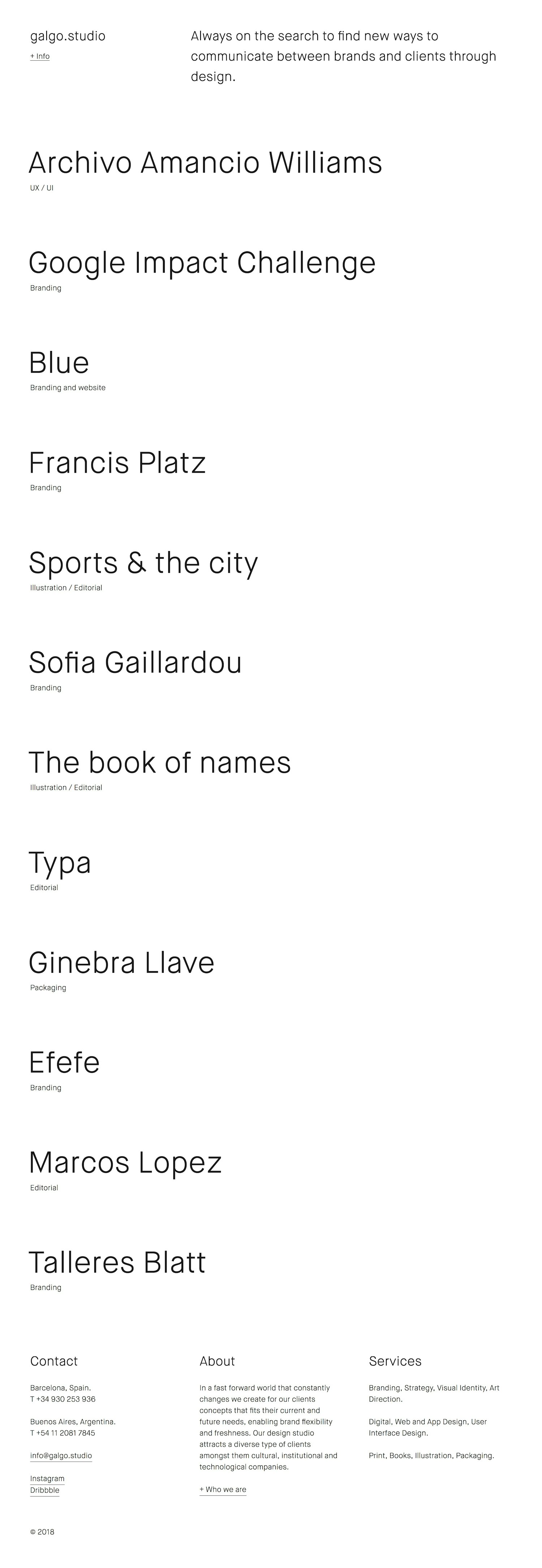Open the Sofia Gaillardou project
The width and height of the screenshot is (542, 1568).
(x=135, y=663)
